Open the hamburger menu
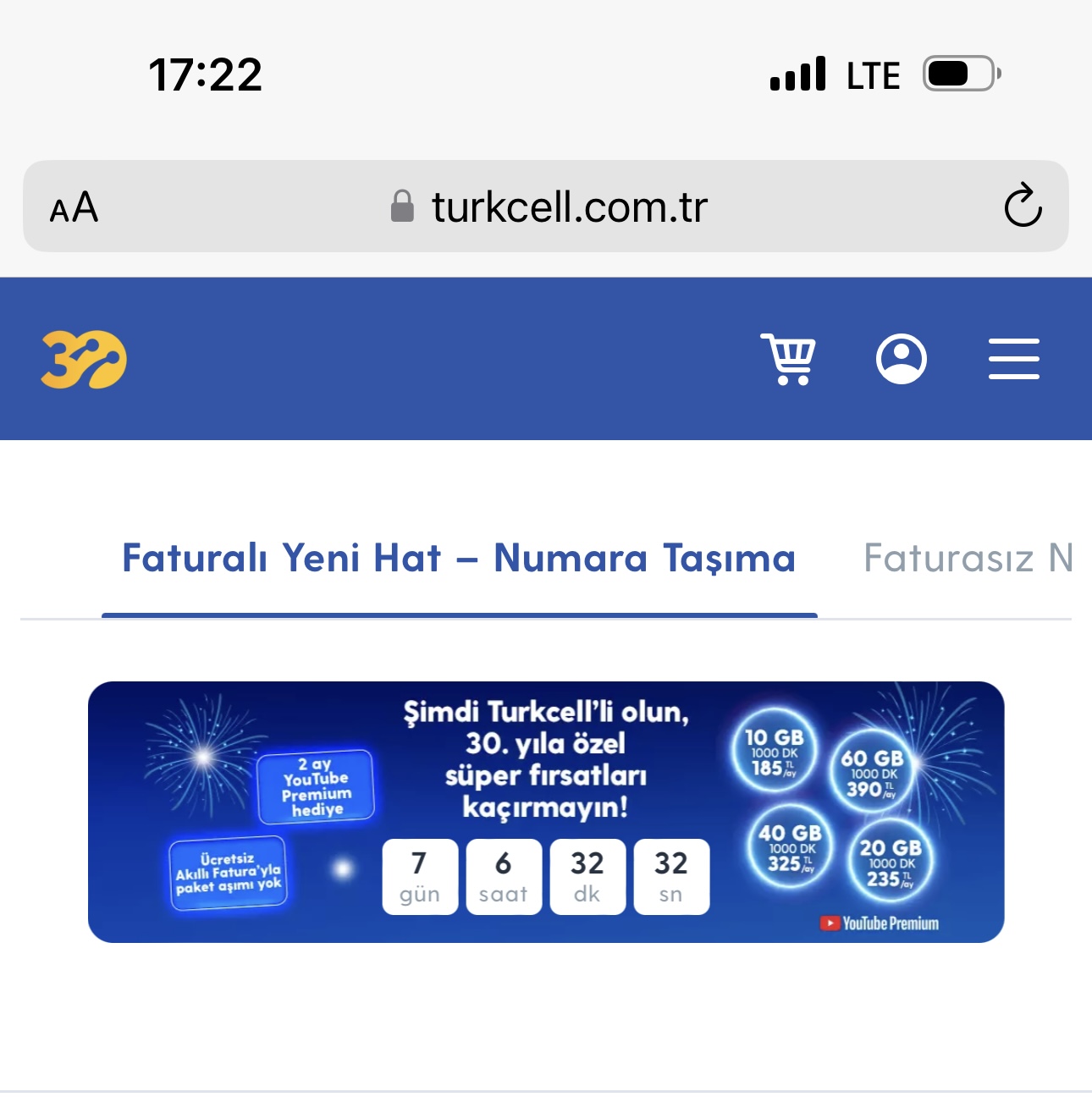1092x1108 pixels. point(1013,359)
